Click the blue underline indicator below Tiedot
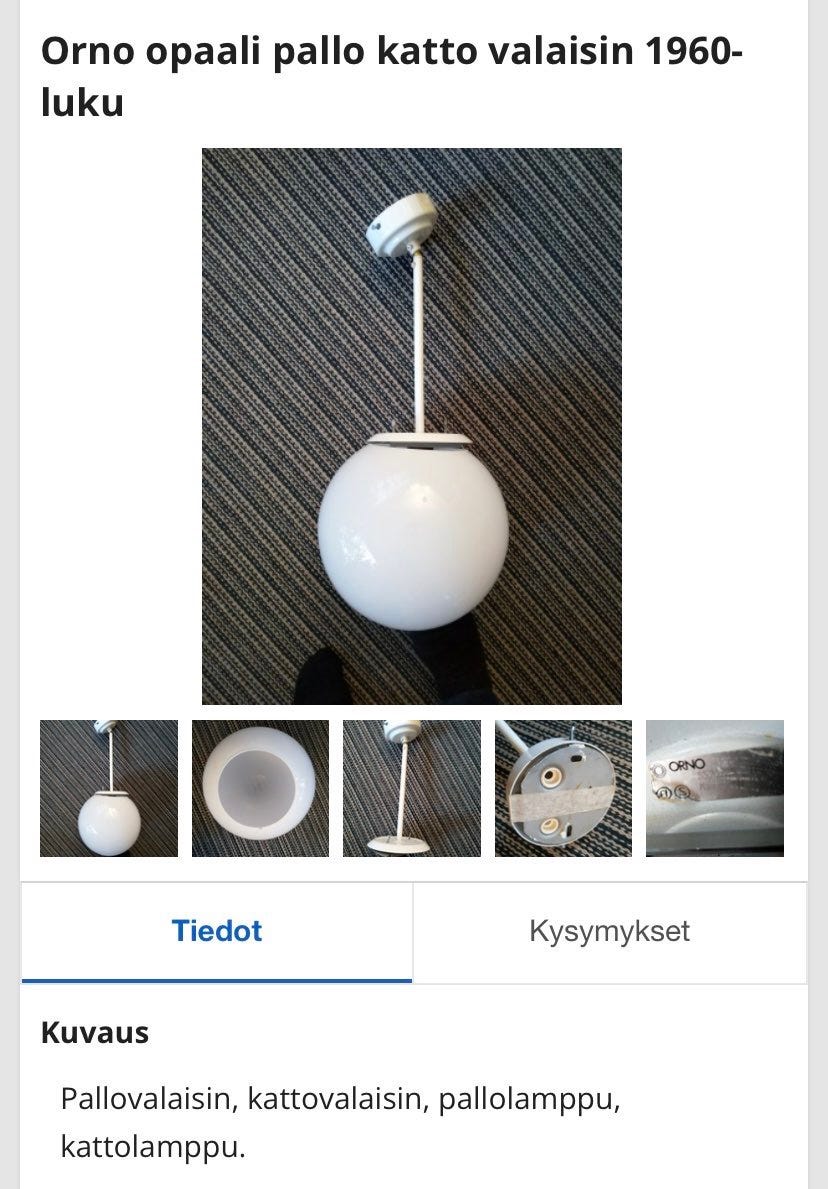This screenshot has width=828, height=1189. pos(216,981)
